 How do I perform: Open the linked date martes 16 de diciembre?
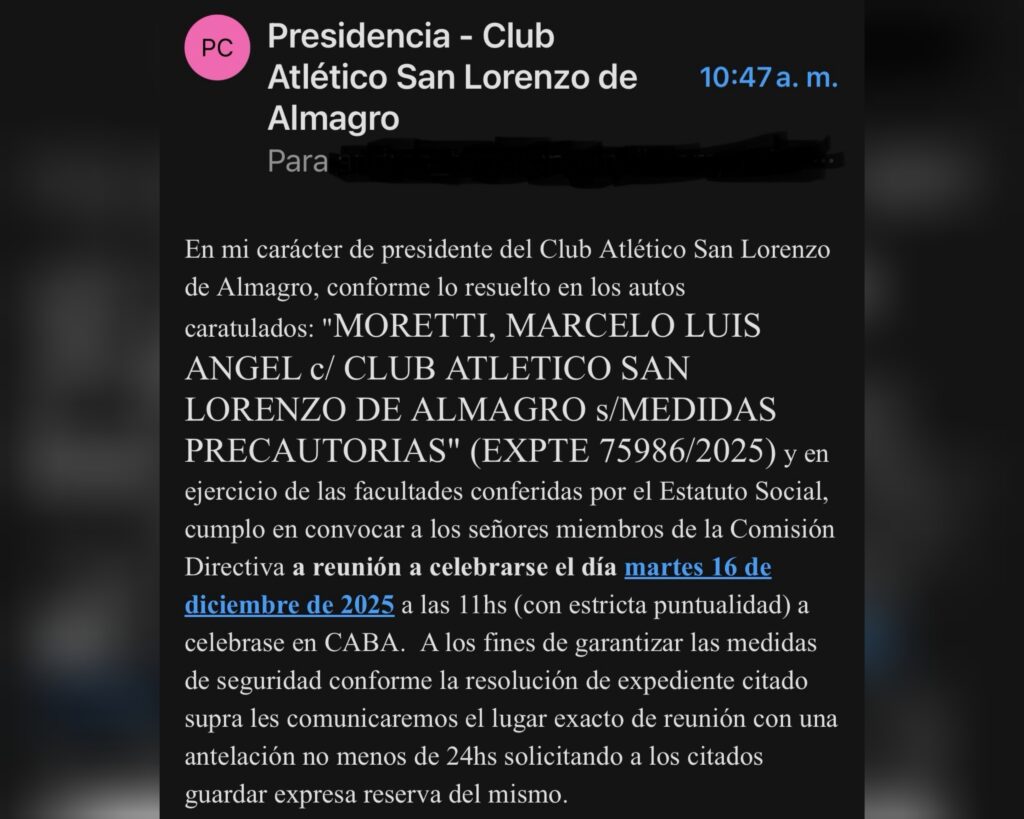697,568
